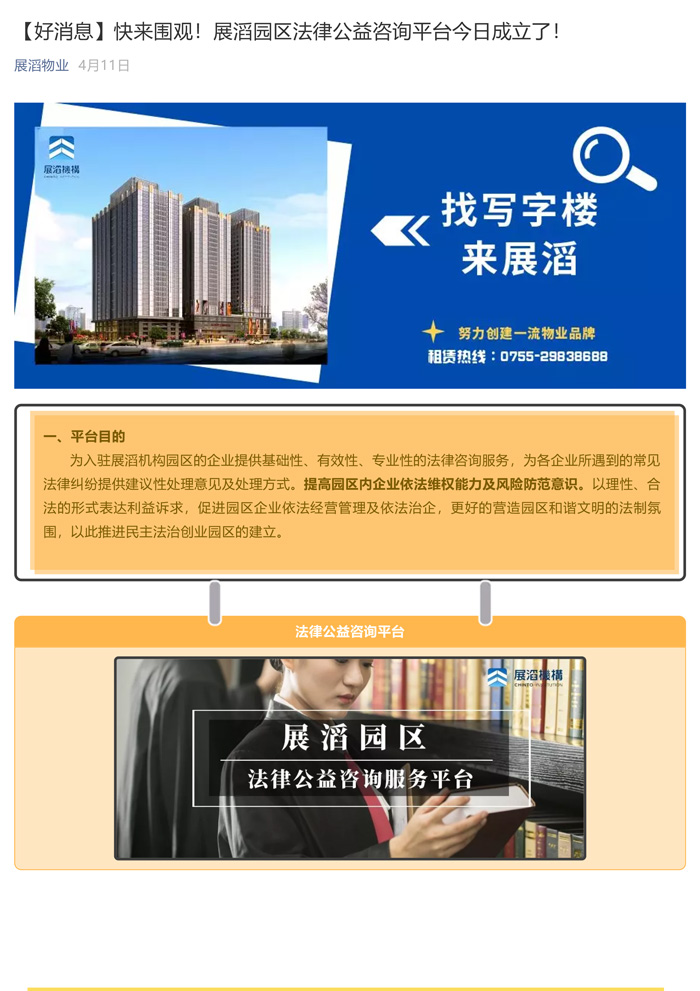Open the 展滔物业 account link

pos(41,65)
